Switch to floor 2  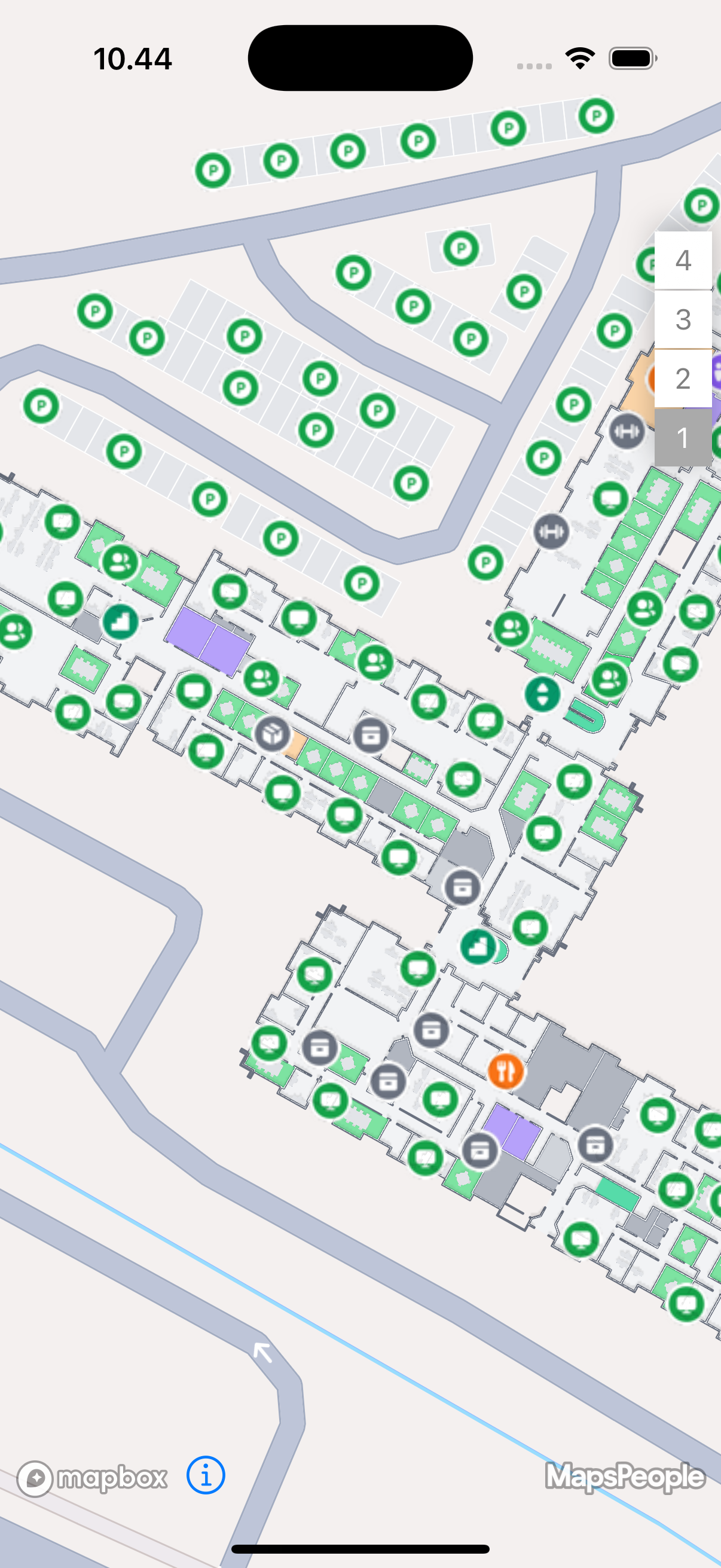(683, 379)
